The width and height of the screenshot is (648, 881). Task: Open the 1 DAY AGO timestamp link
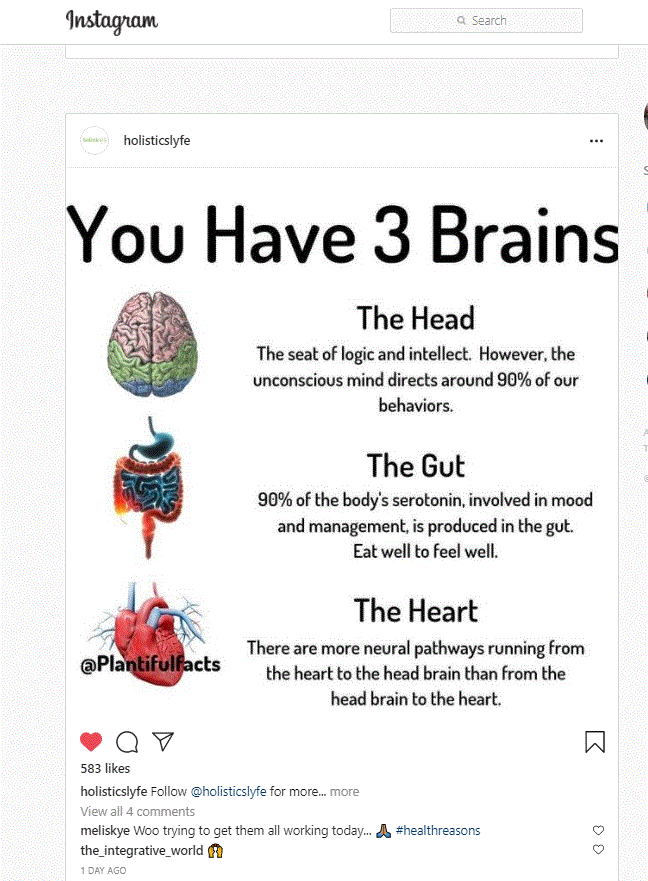[x=103, y=871]
